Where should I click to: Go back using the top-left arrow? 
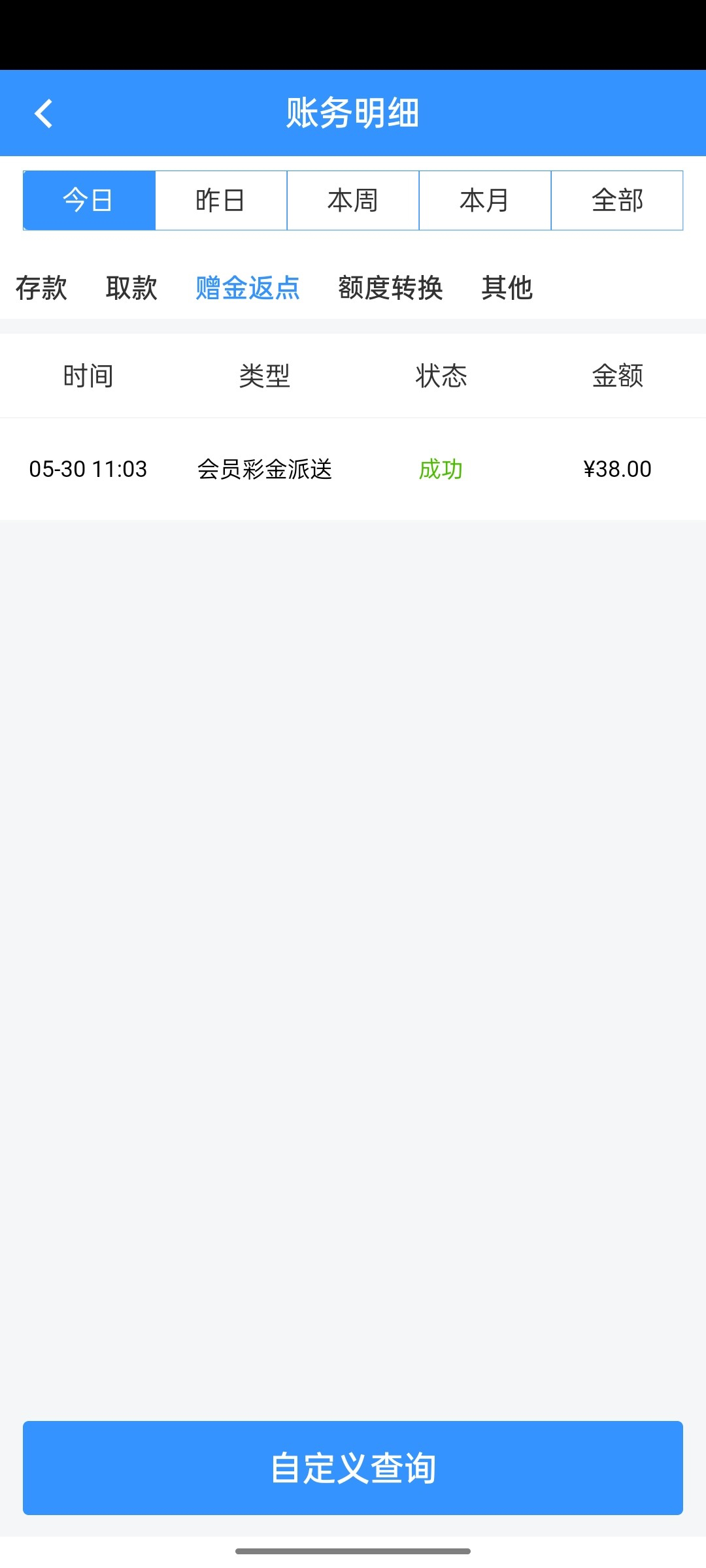coord(43,114)
